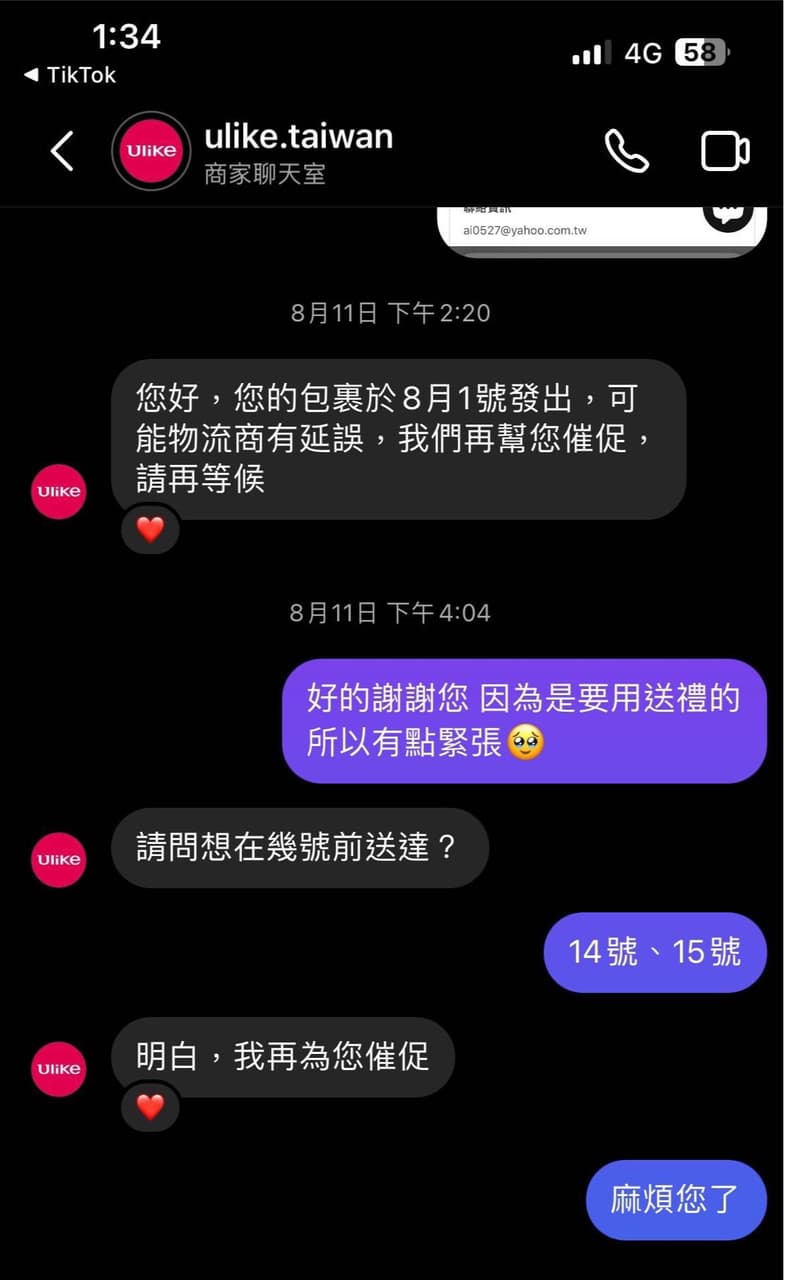Start a voice call with ulike.taiwan
The height and width of the screenshot is (1280, 785).
point(627,151)
